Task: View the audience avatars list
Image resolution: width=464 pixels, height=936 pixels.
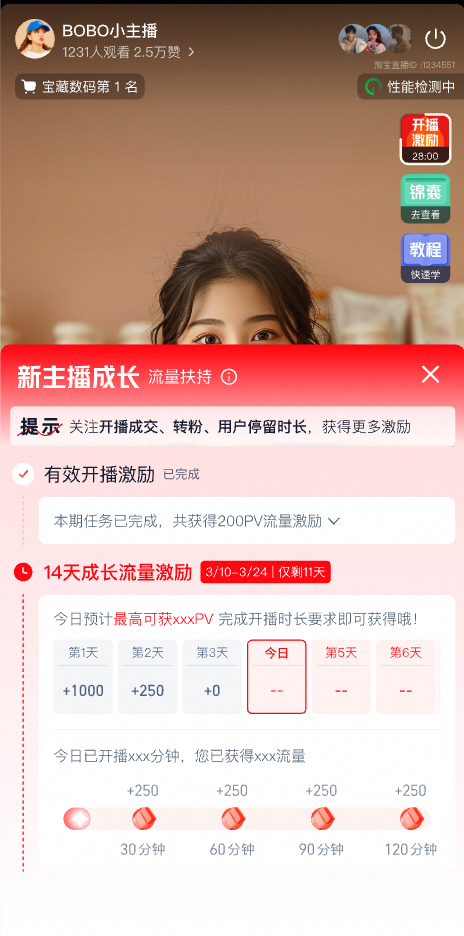Action: (375, 39)
